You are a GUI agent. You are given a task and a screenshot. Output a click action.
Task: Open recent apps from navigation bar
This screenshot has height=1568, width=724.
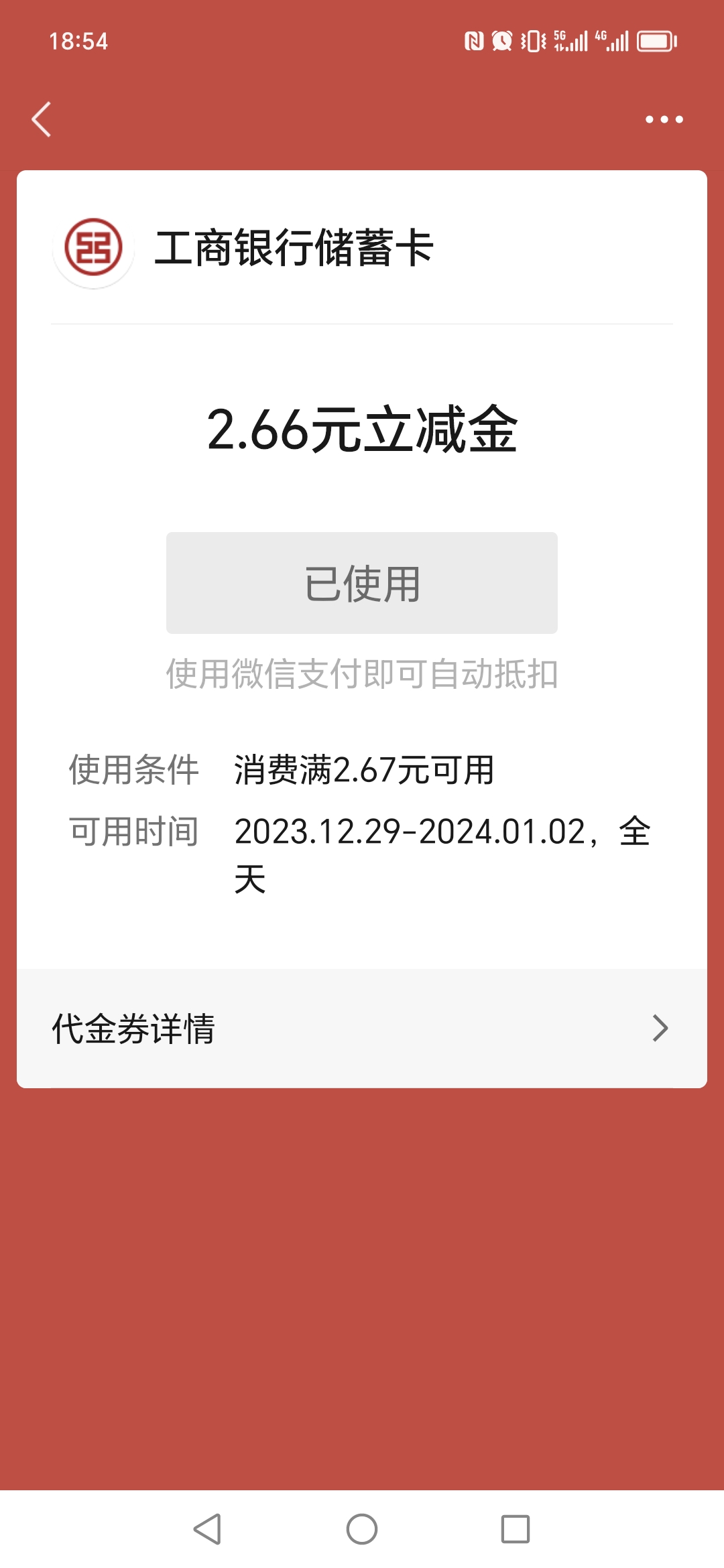click(515, 1529)
